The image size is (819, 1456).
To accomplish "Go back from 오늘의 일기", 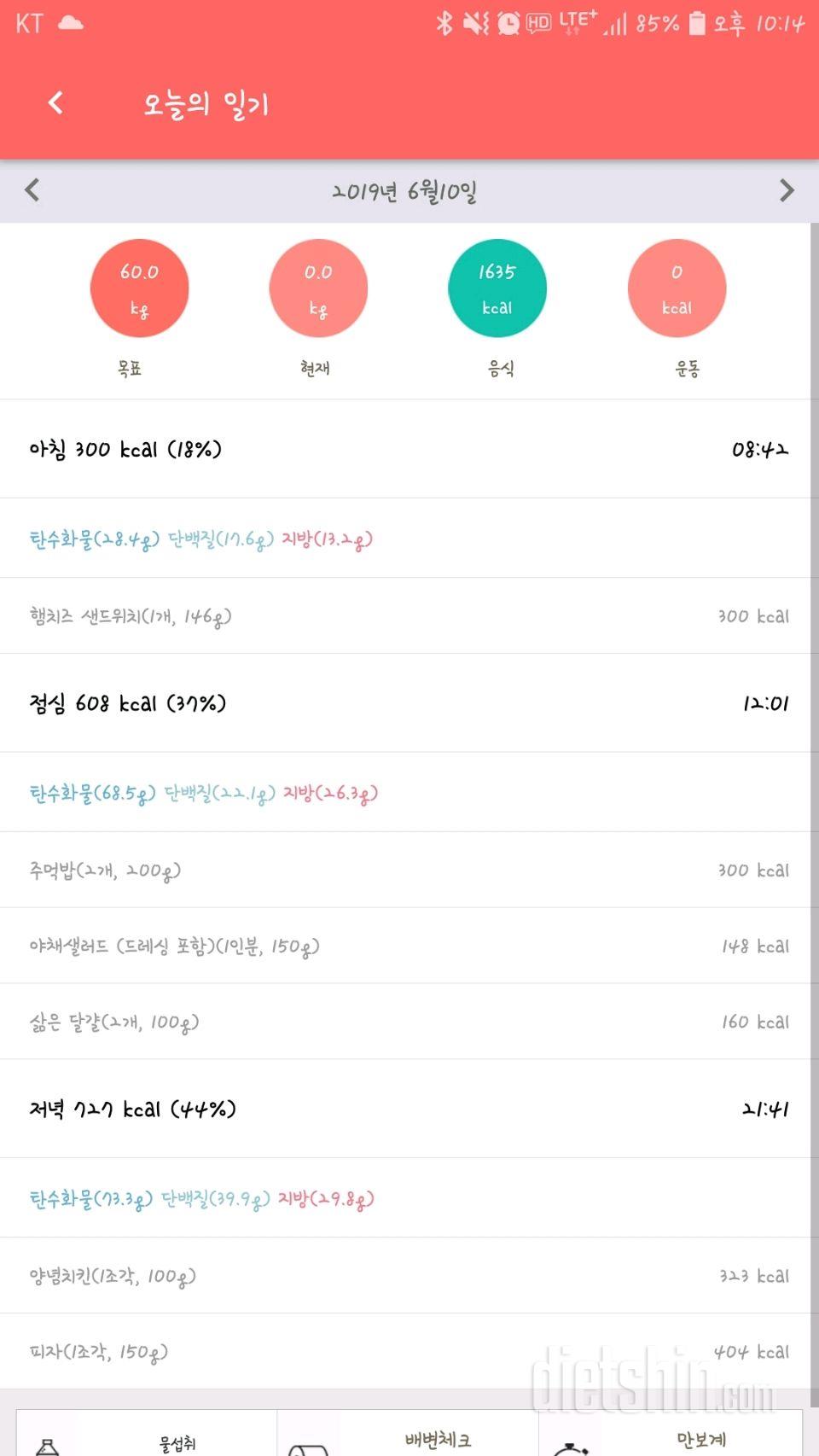I will click(x=55, y=103).
